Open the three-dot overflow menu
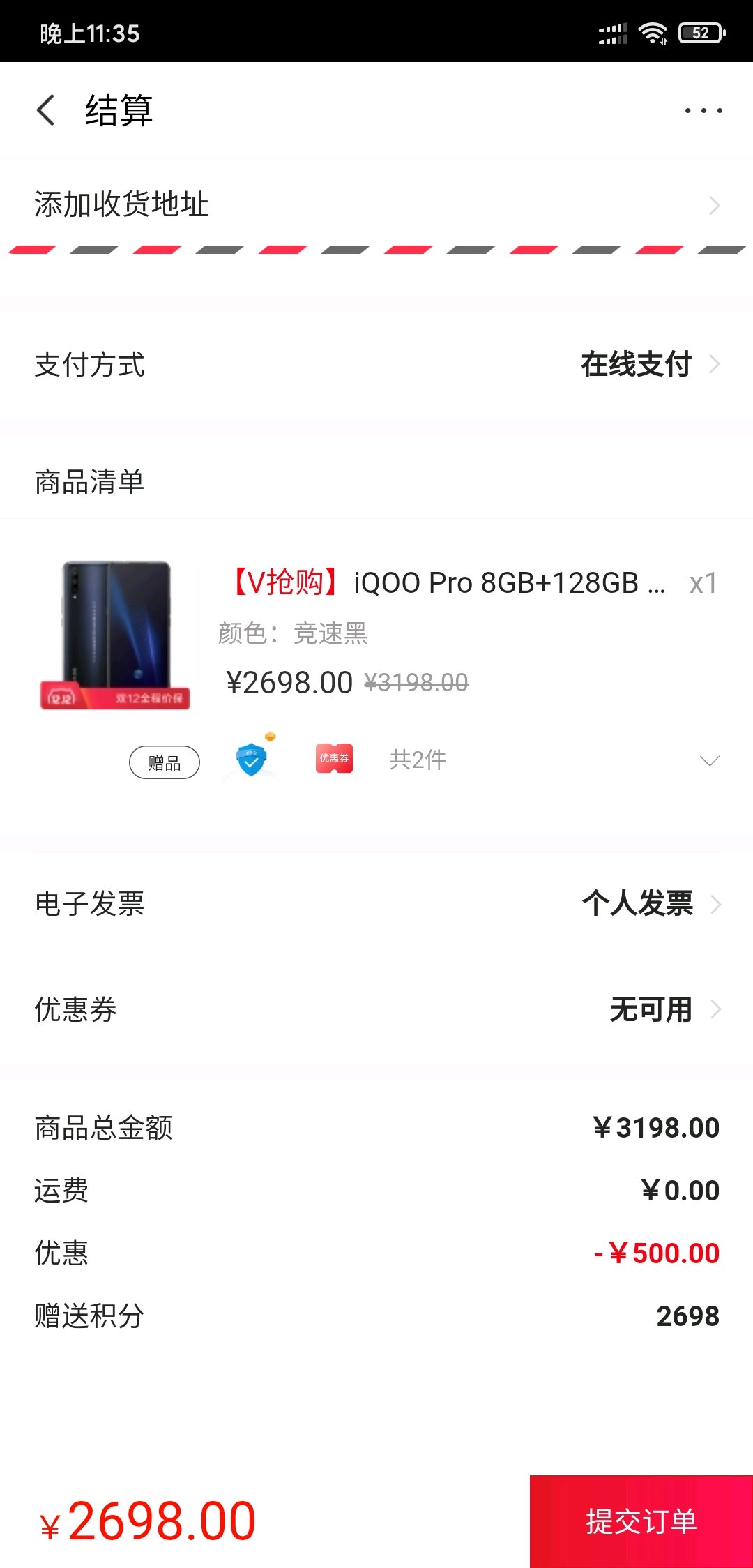Image resolution: width=753 pixels, height=1568 pixels. (x=703, y=110)
